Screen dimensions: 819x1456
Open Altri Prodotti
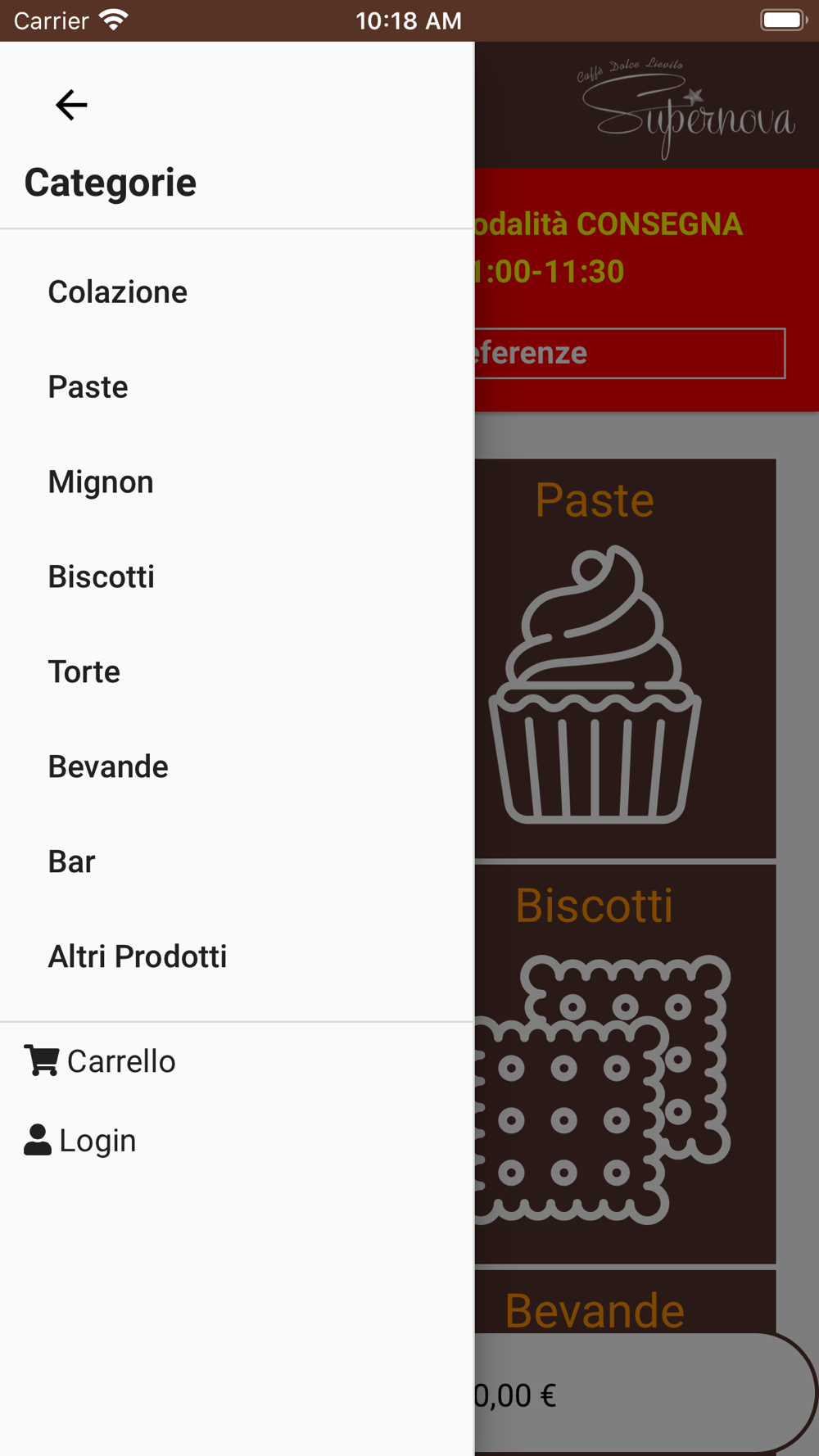(237, 957)
